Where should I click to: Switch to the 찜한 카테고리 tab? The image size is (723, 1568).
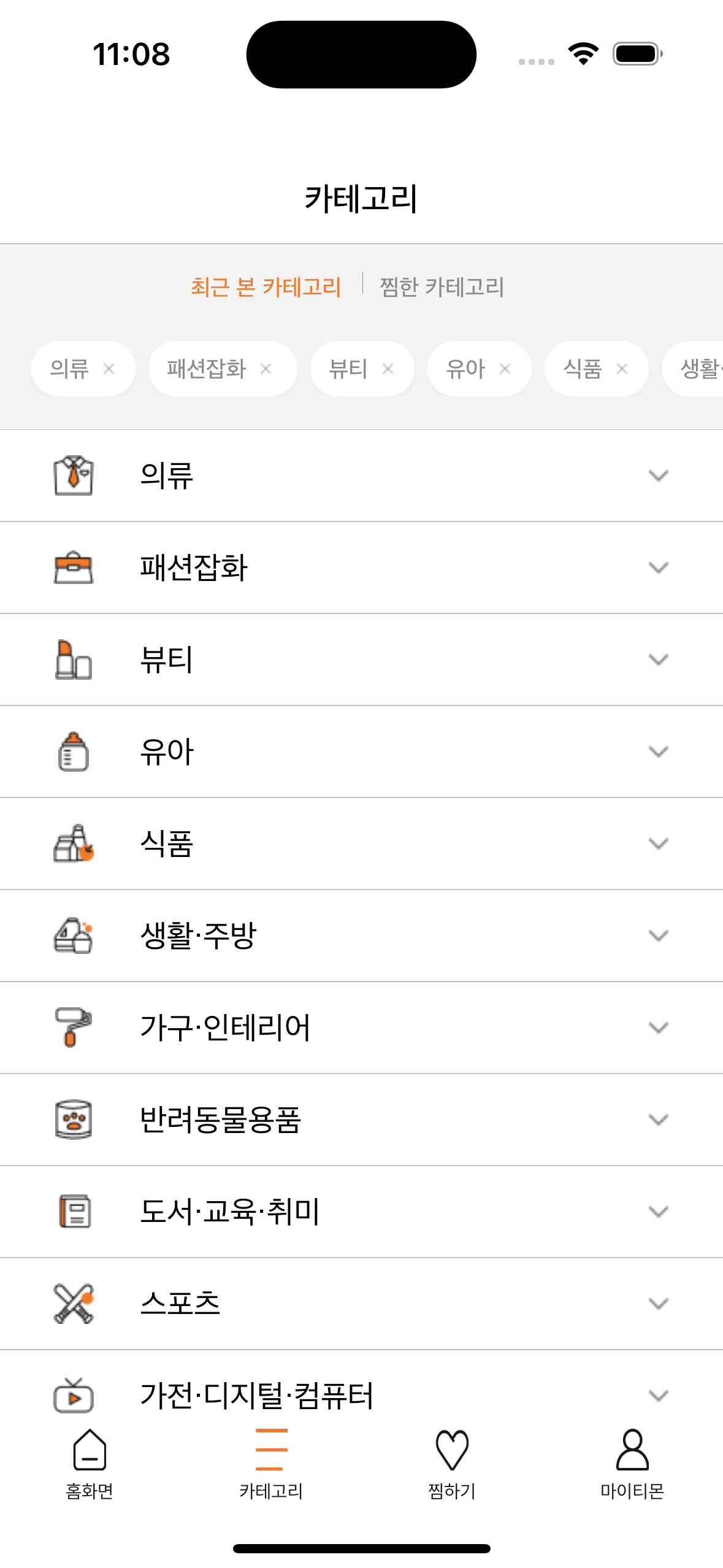[442, 287]
